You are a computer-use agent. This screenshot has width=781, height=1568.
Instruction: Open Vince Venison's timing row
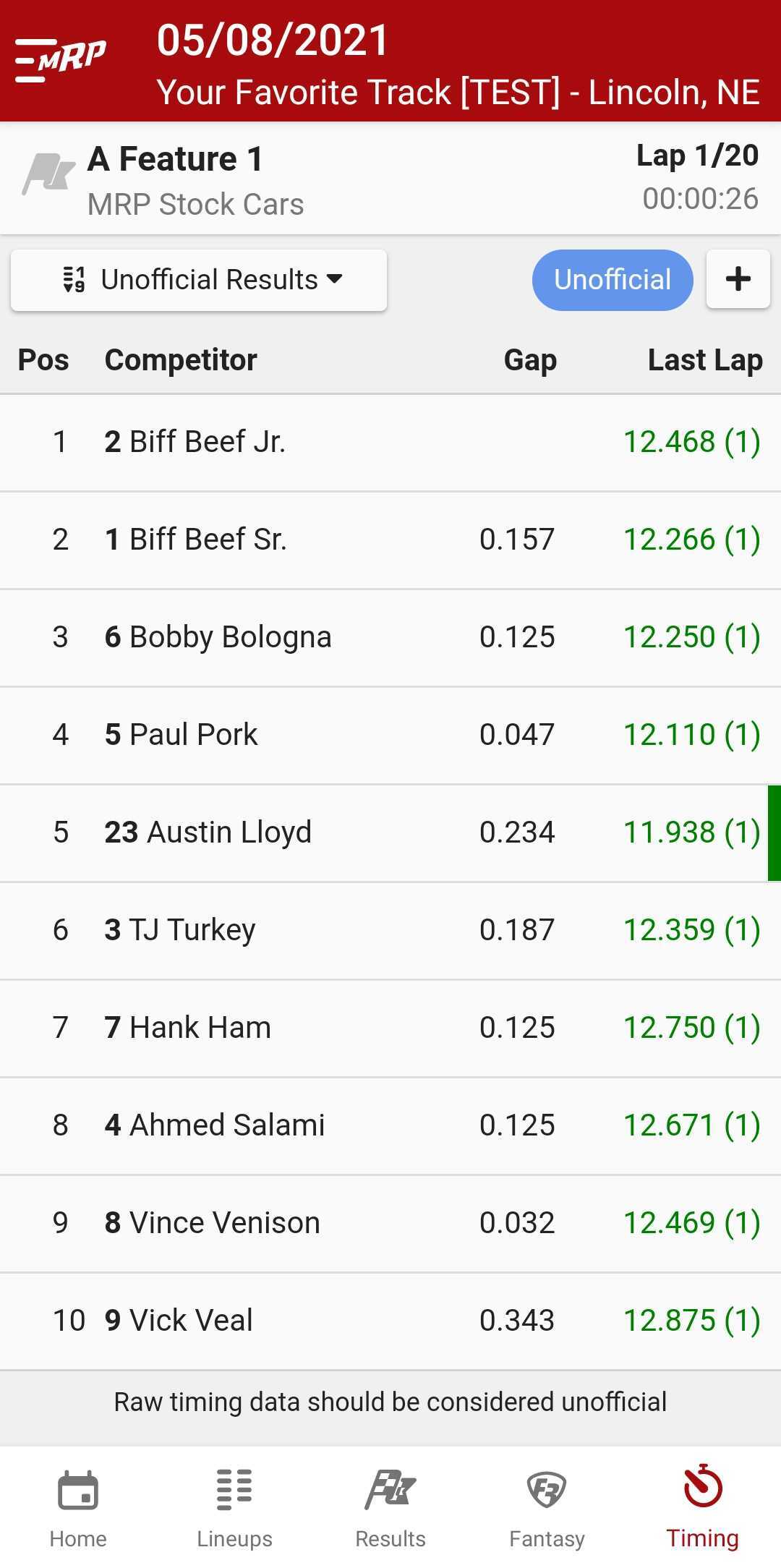point(390,1223)
